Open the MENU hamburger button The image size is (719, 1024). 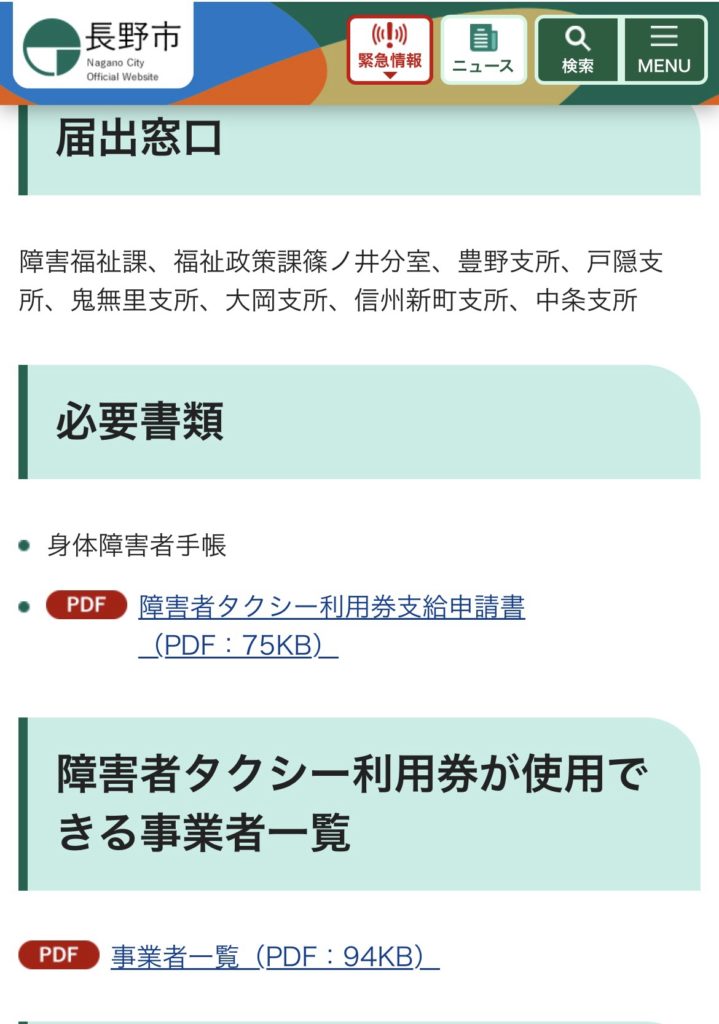pyautogui.click(x=664, y=49)
